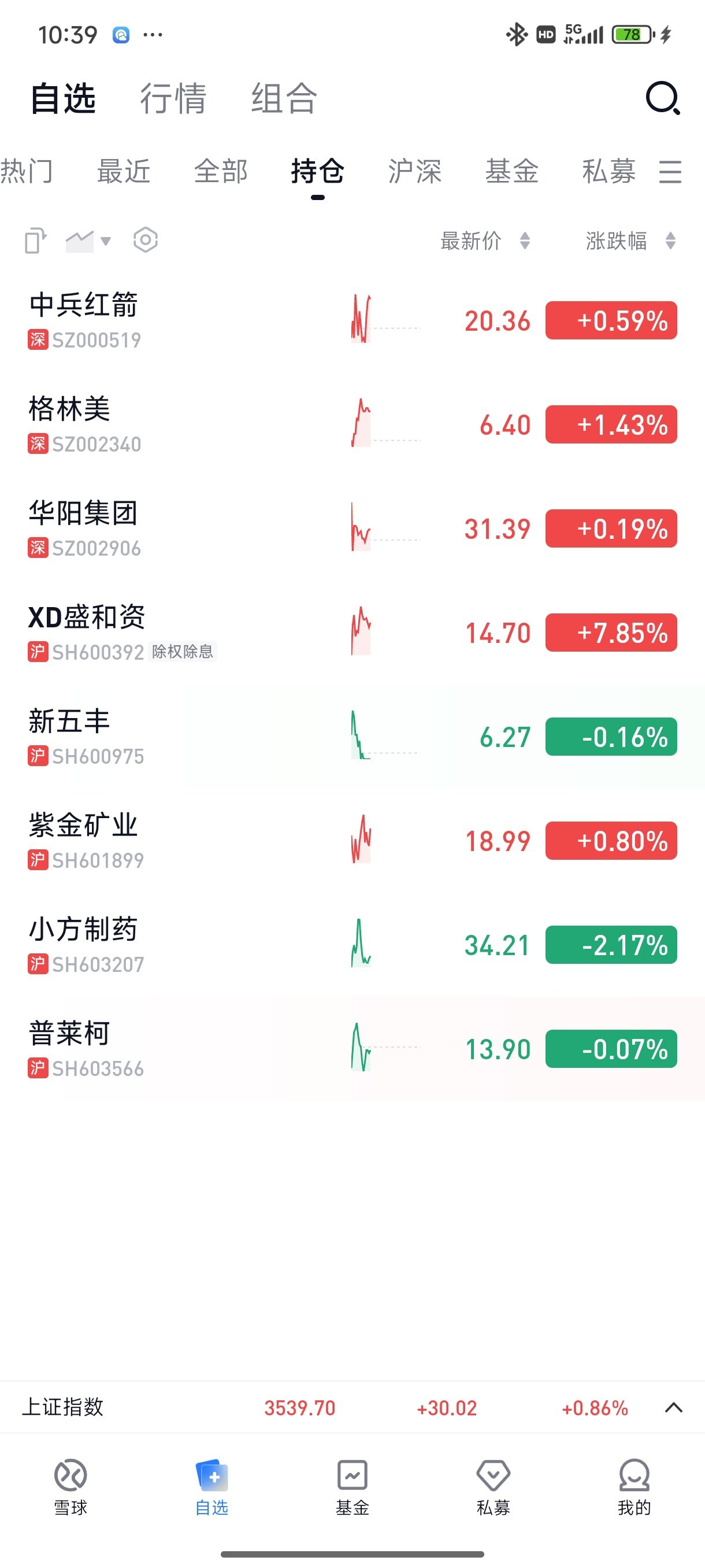Open the category list menu icon
This screenshot has width=705, height=1568.
coord(670,172)
